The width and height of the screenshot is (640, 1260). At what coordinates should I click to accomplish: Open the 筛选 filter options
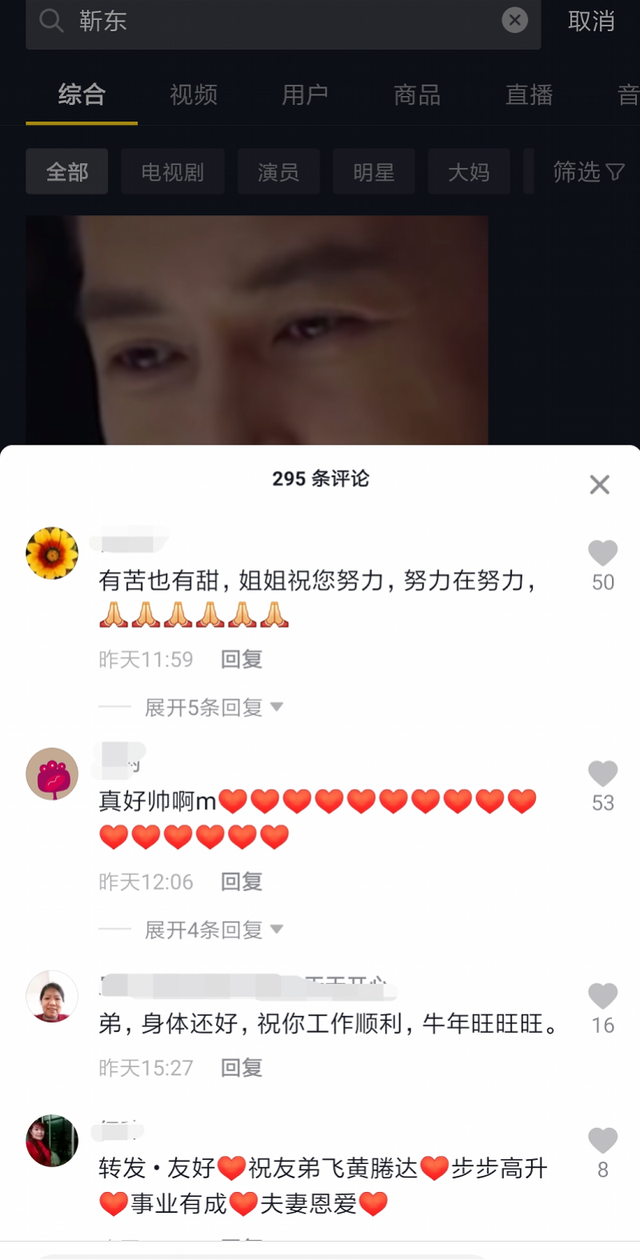point(588,172)
